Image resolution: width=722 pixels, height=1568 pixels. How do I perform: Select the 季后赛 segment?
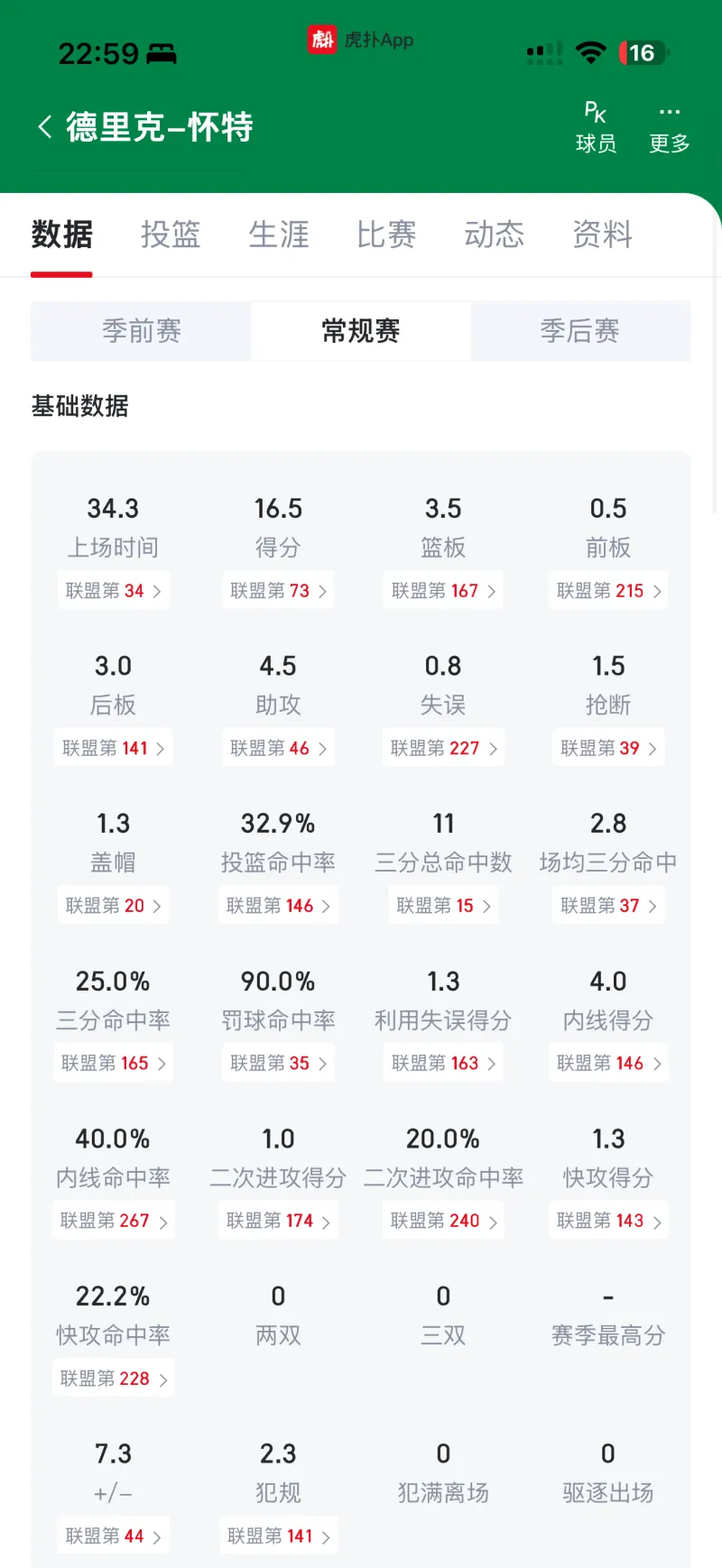point(580,331)
